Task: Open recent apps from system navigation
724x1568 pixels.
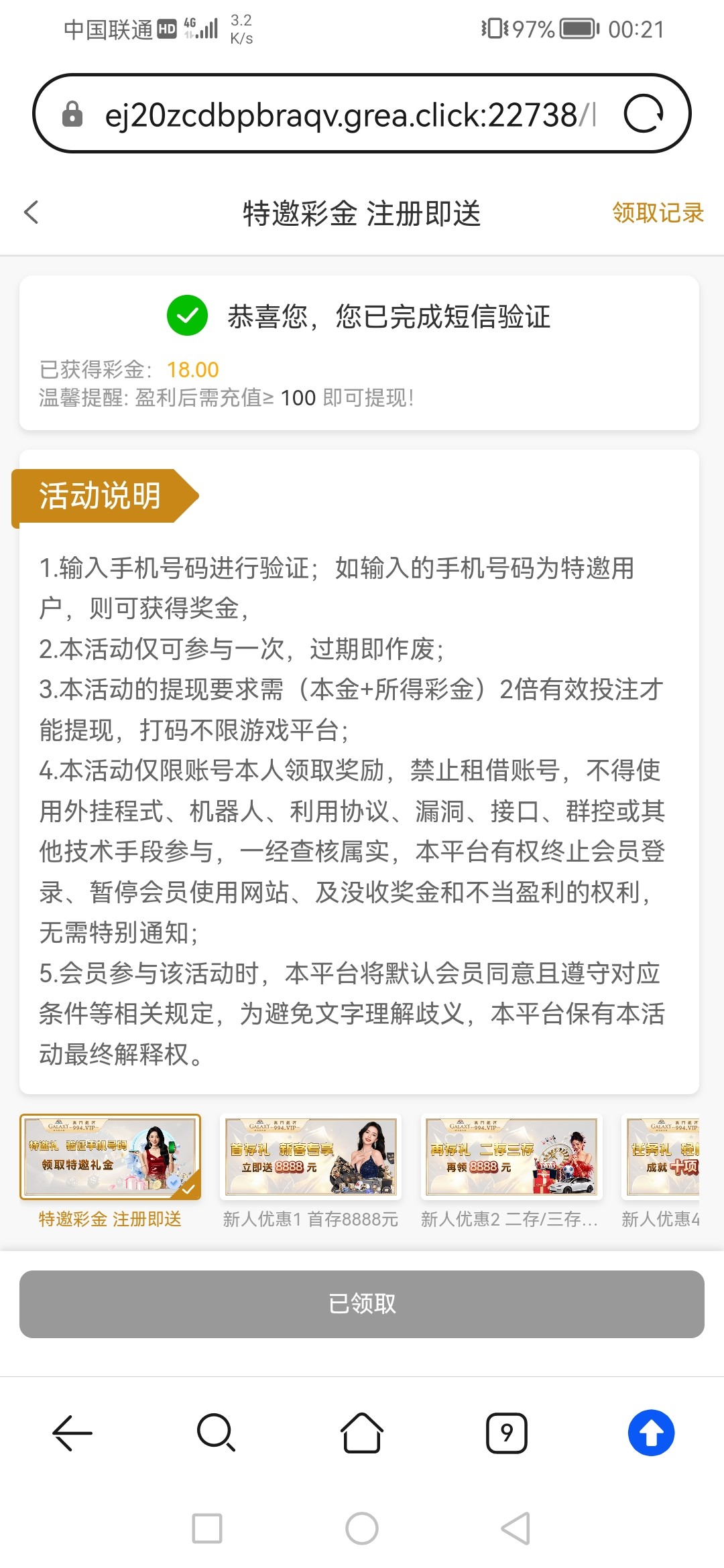Action: click(x=207, y=1528)
